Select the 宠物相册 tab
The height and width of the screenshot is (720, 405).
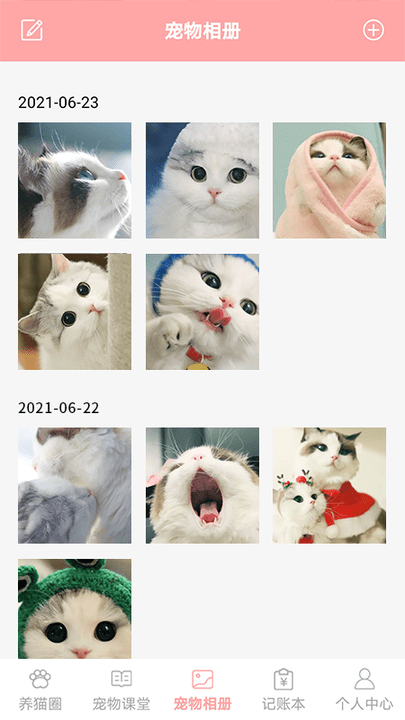click(202, 690)
